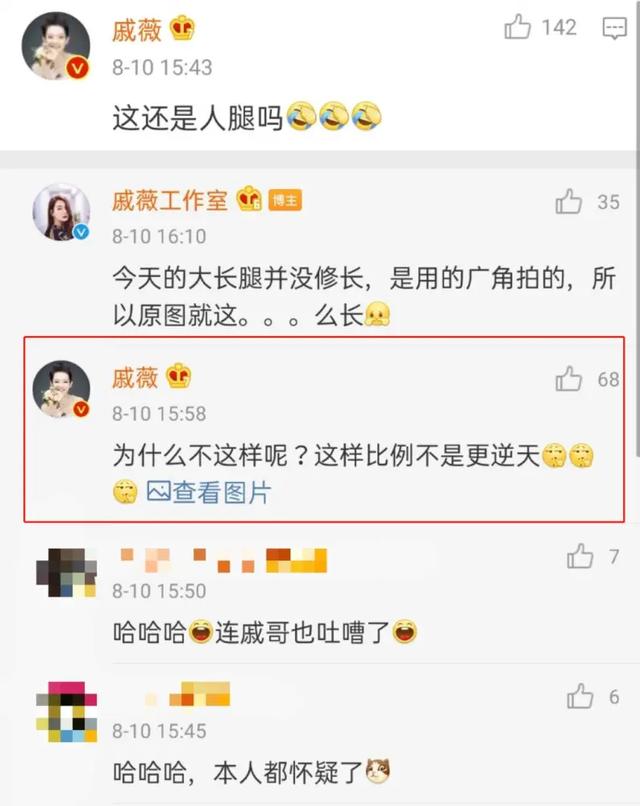Like the comment posted at 8-10 15:50
Image resolution: width=640 pixels, height=806 pixels.
coord(580,557)
